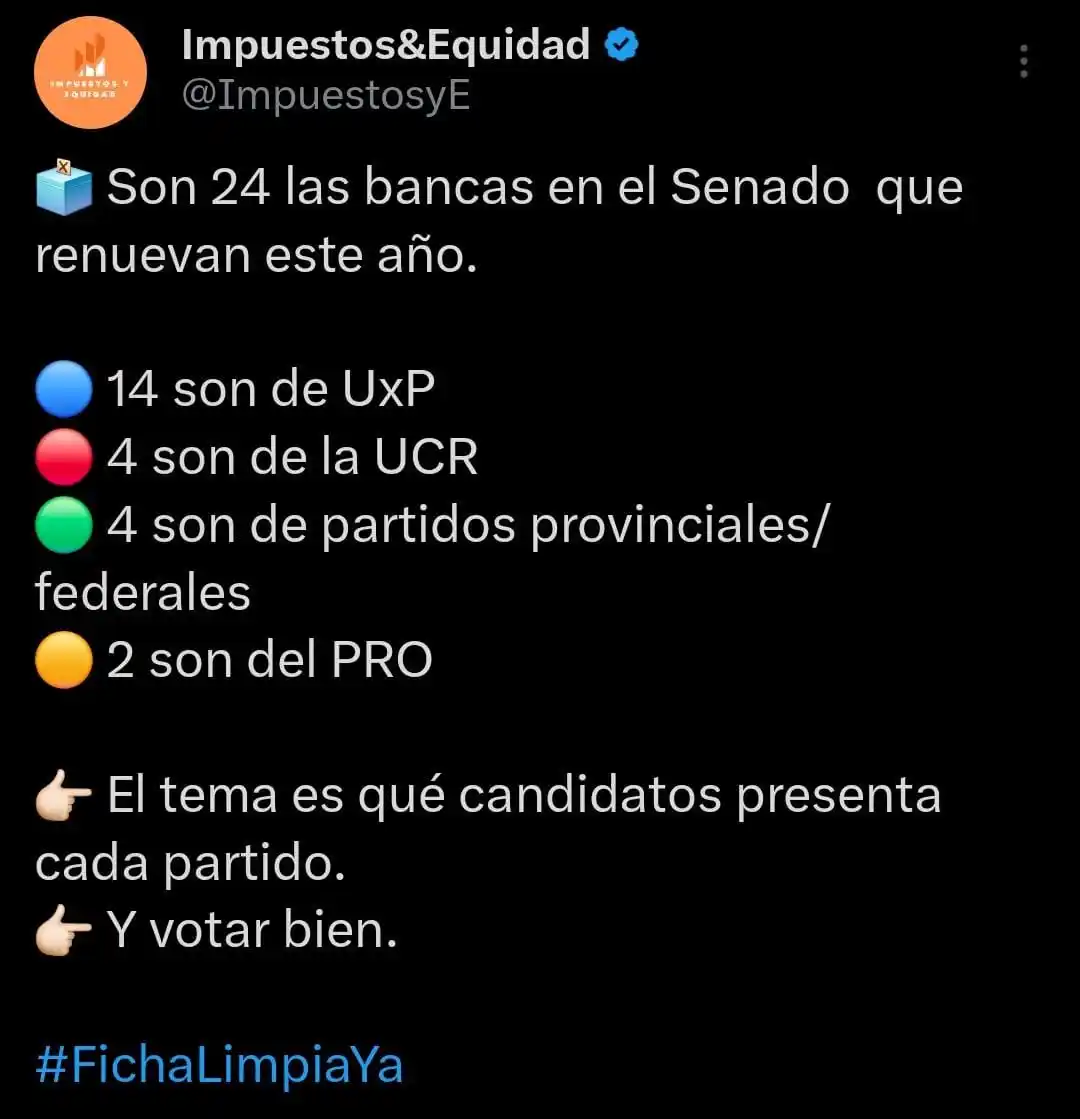The width and height of the screenshot is (1080, 1119).
Task: Click the Impuestos&Equidad profile avatar
Action: 90,72
